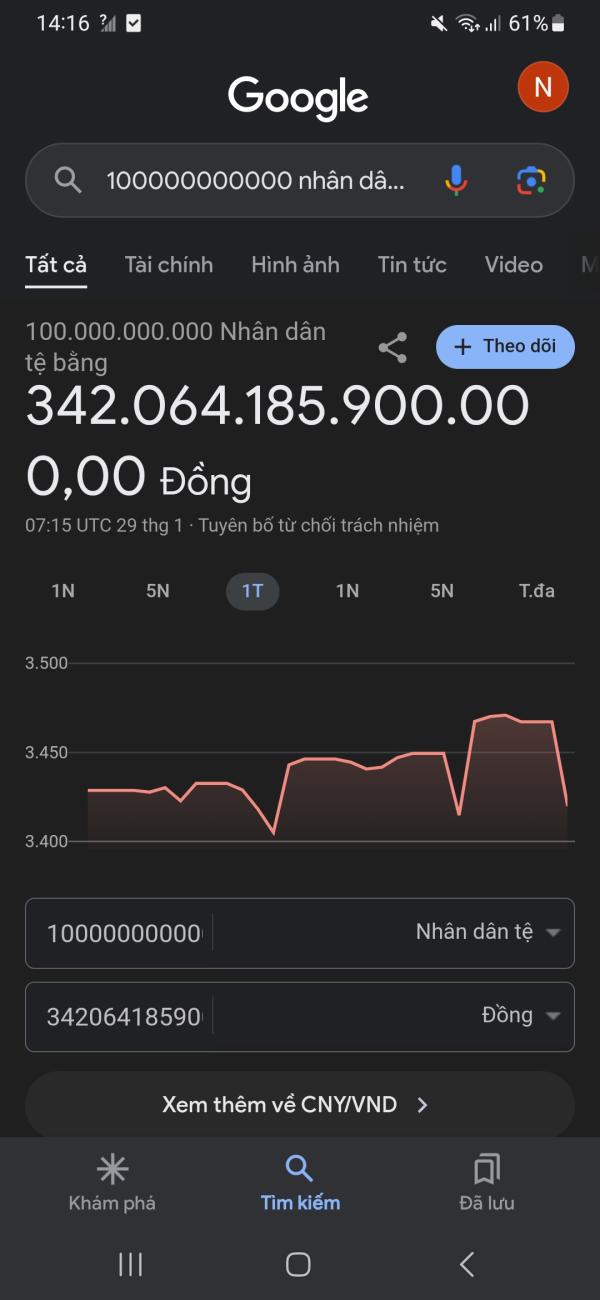600x1300 pixels.
Task: Edit the Nhân dân tệ amount field
Action: [124, 933]
